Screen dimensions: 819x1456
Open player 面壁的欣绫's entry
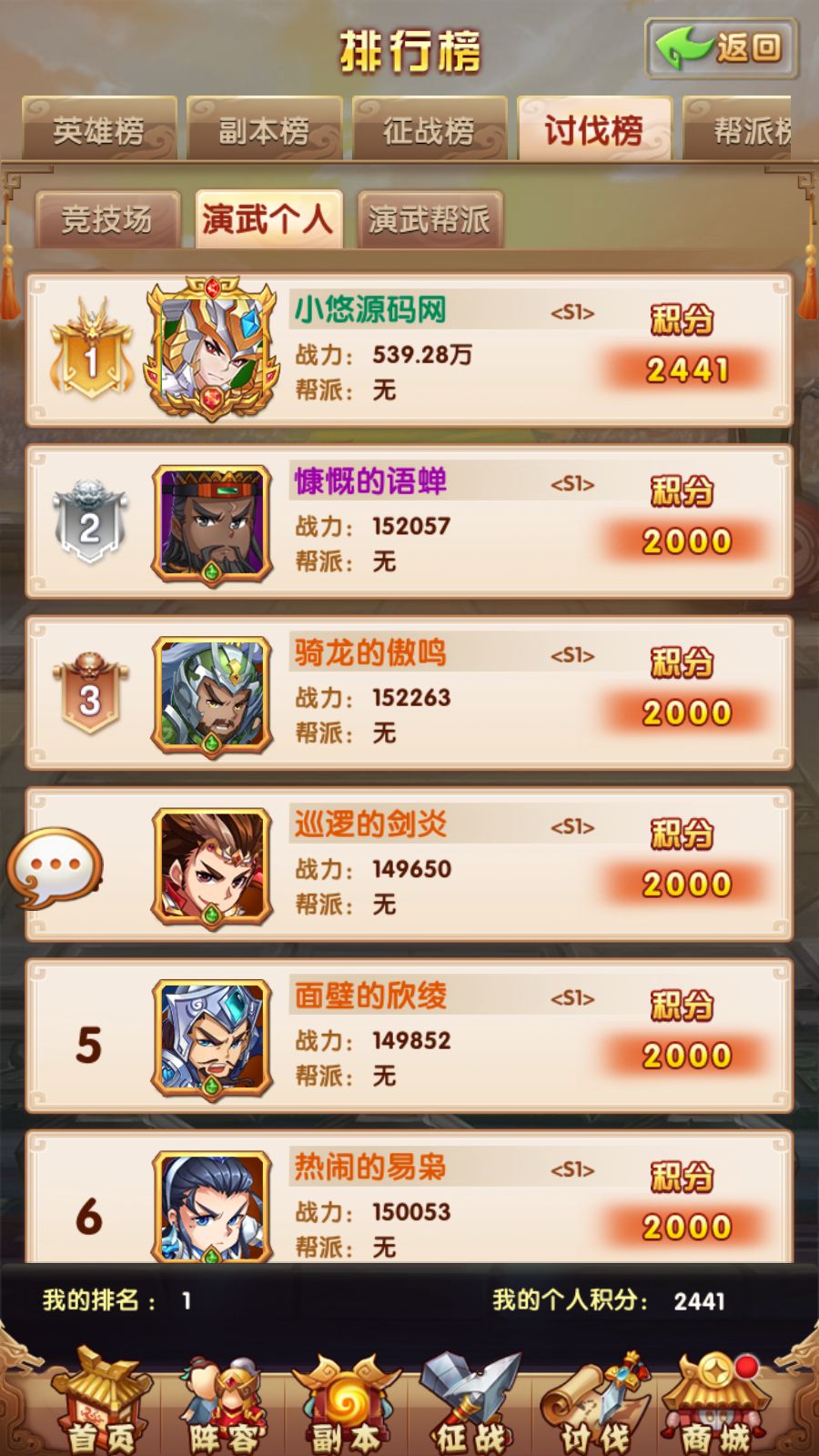pyautogui.click(x=408, y=1036)
